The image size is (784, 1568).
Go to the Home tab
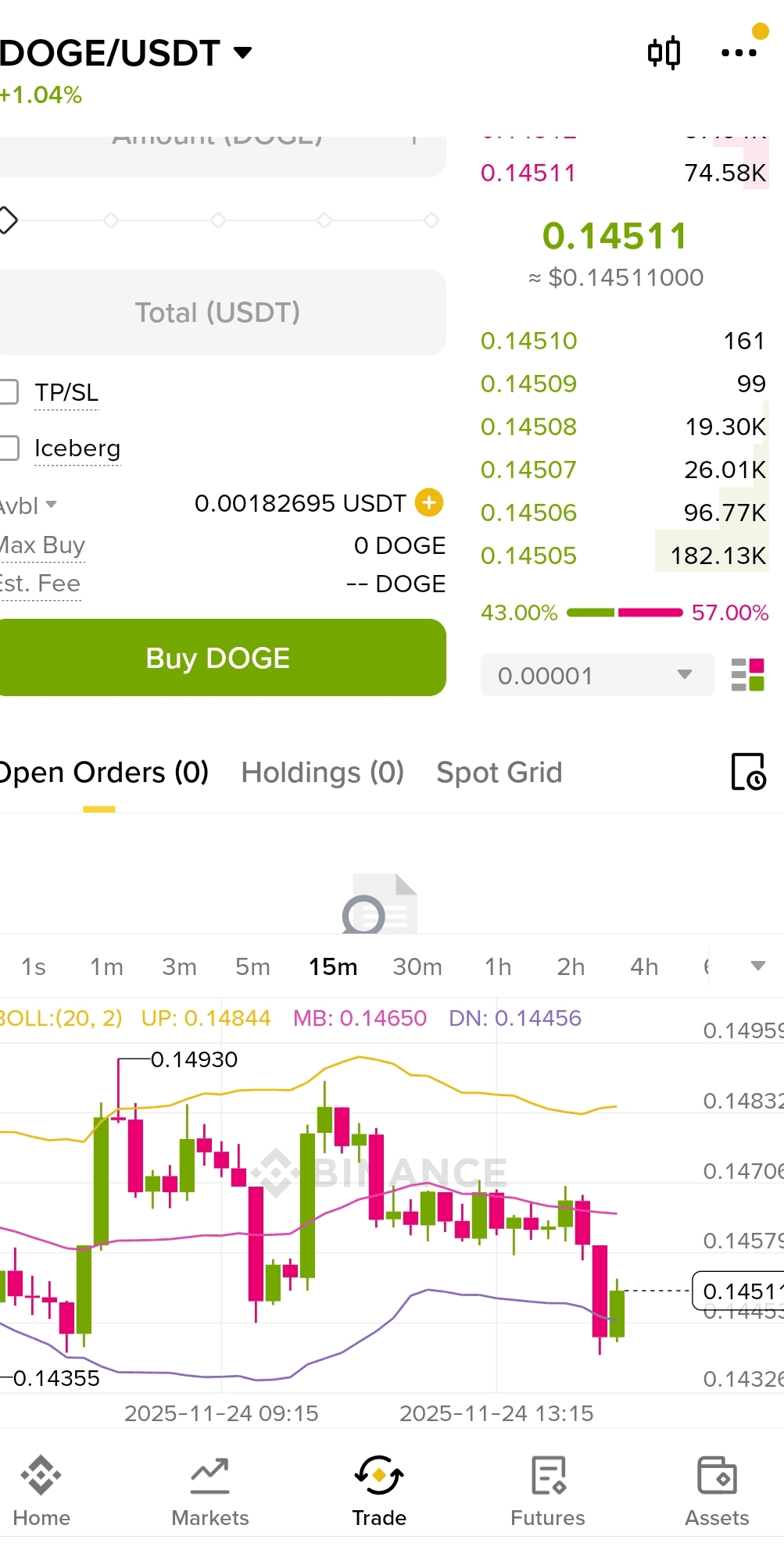point(41,1491)
